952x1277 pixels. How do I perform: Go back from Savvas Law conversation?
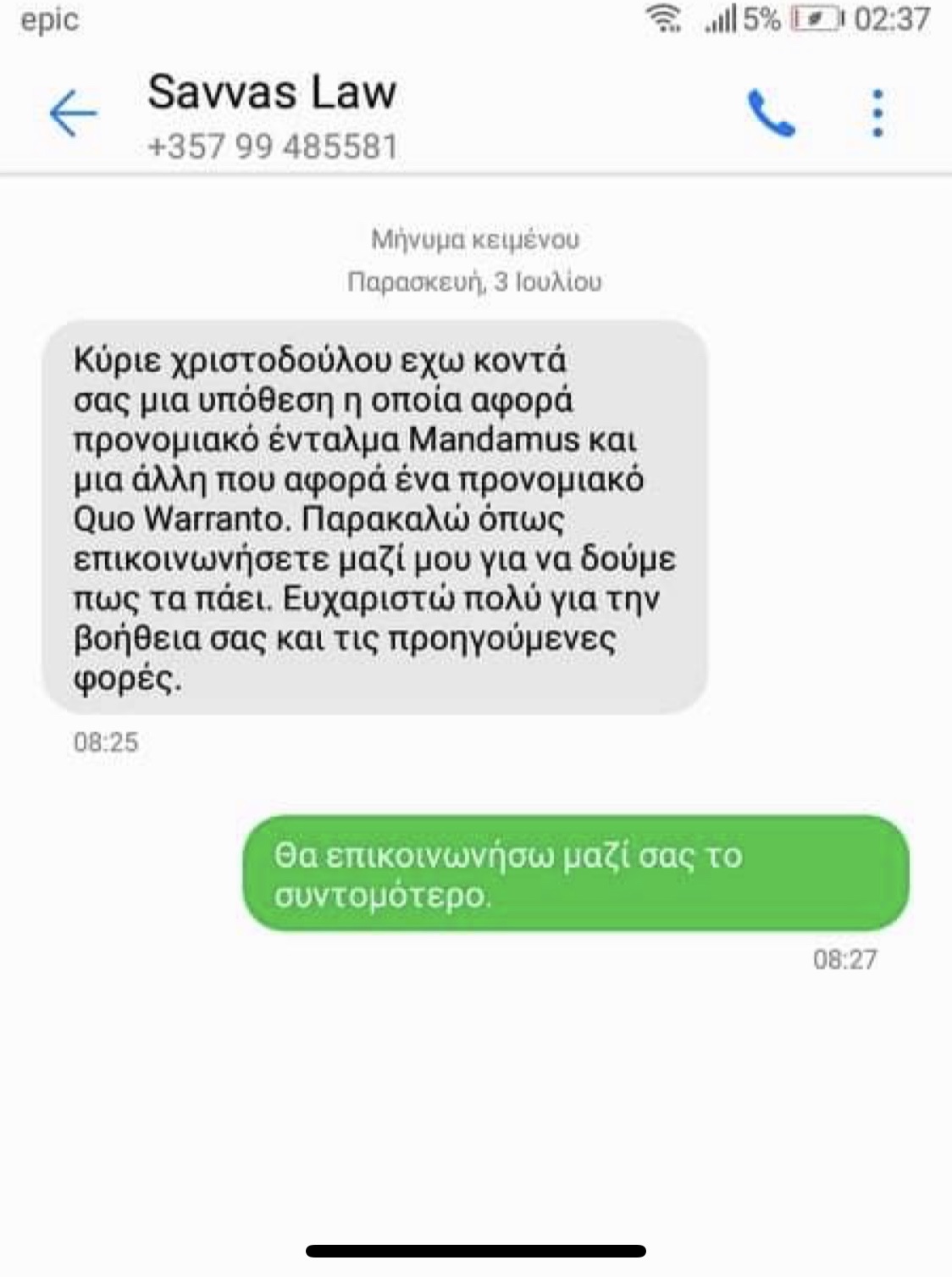(x=73, y=114)
